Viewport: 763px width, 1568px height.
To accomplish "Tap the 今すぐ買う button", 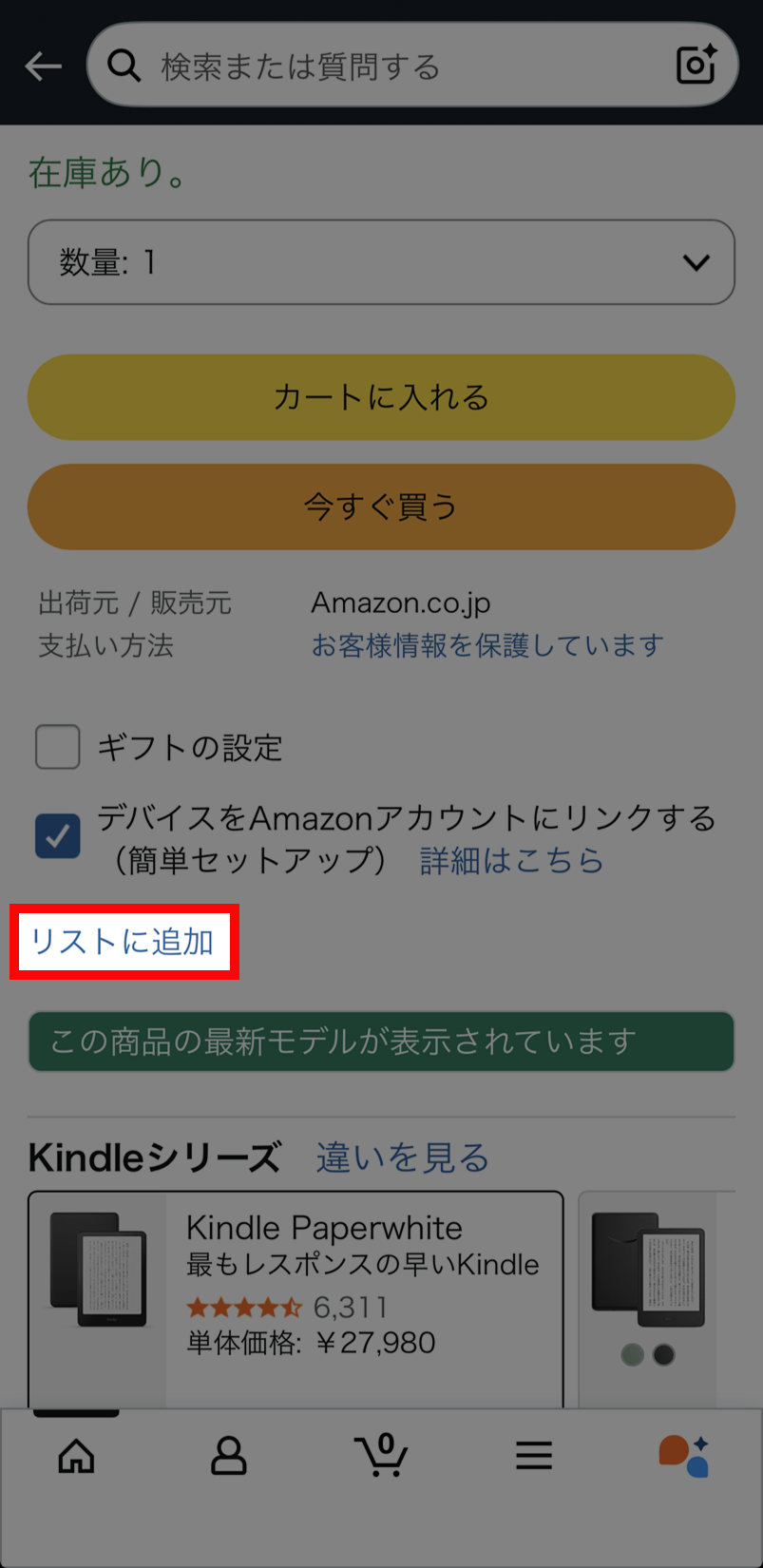I will pos(381,507).
